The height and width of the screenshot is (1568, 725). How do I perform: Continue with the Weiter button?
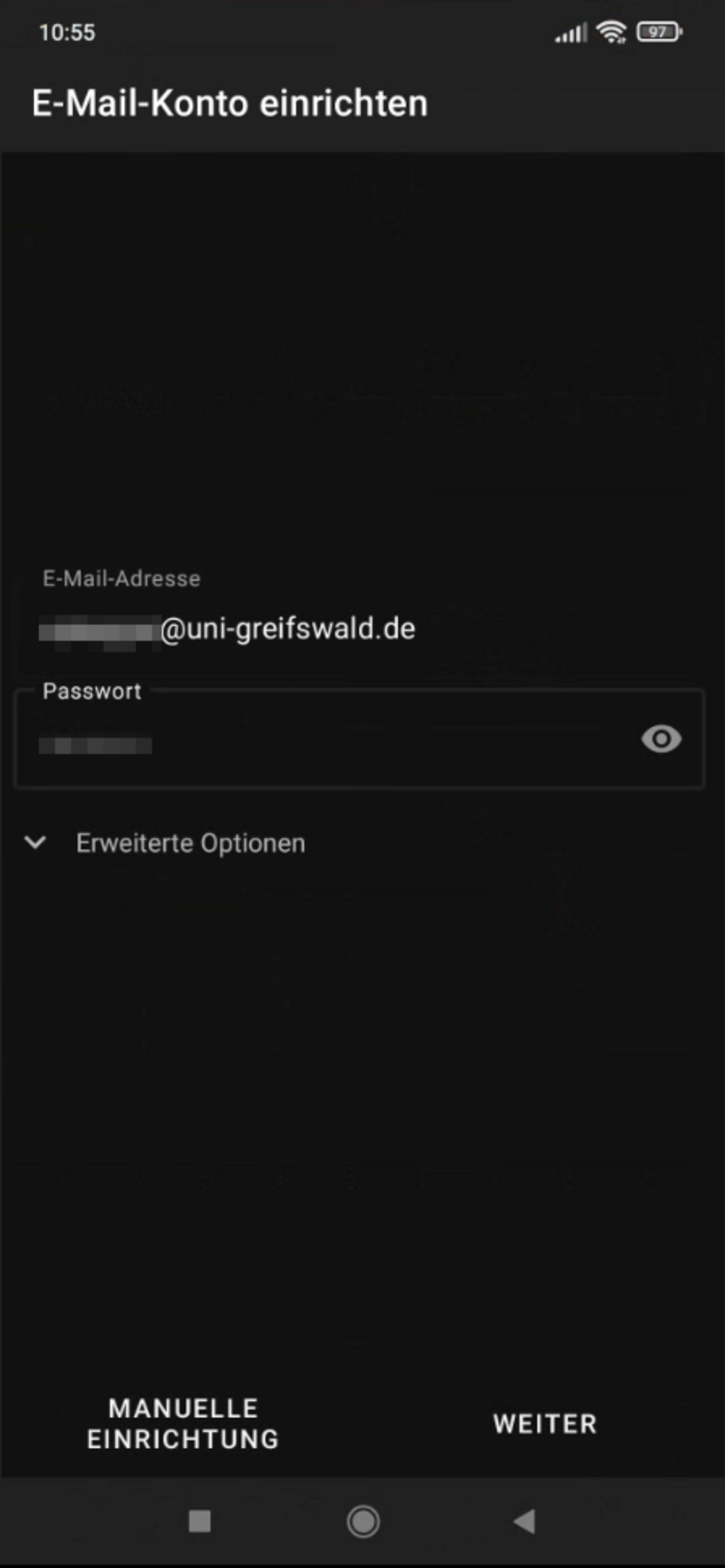pyautogui.click(x=545, y=1424)
